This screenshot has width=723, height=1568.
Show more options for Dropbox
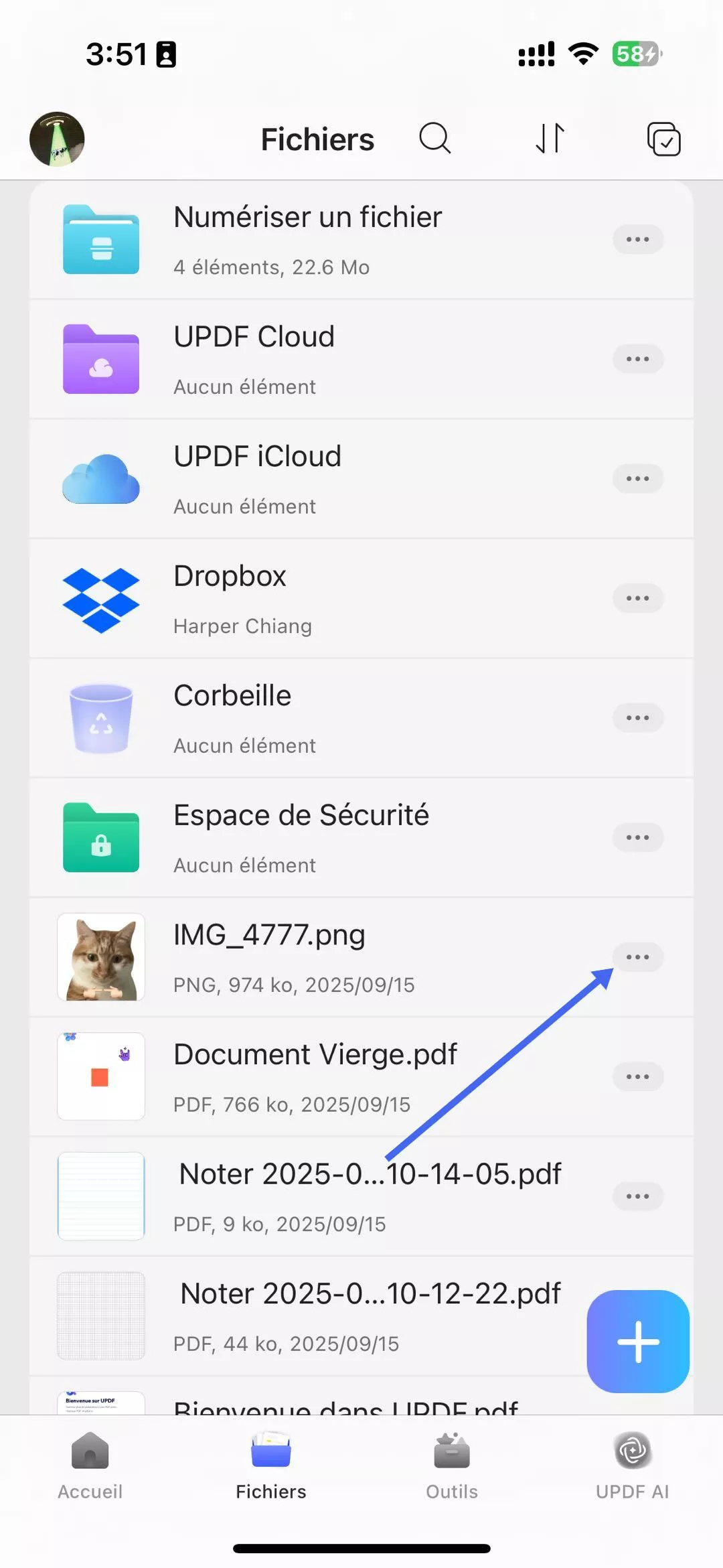pos(637,598)
